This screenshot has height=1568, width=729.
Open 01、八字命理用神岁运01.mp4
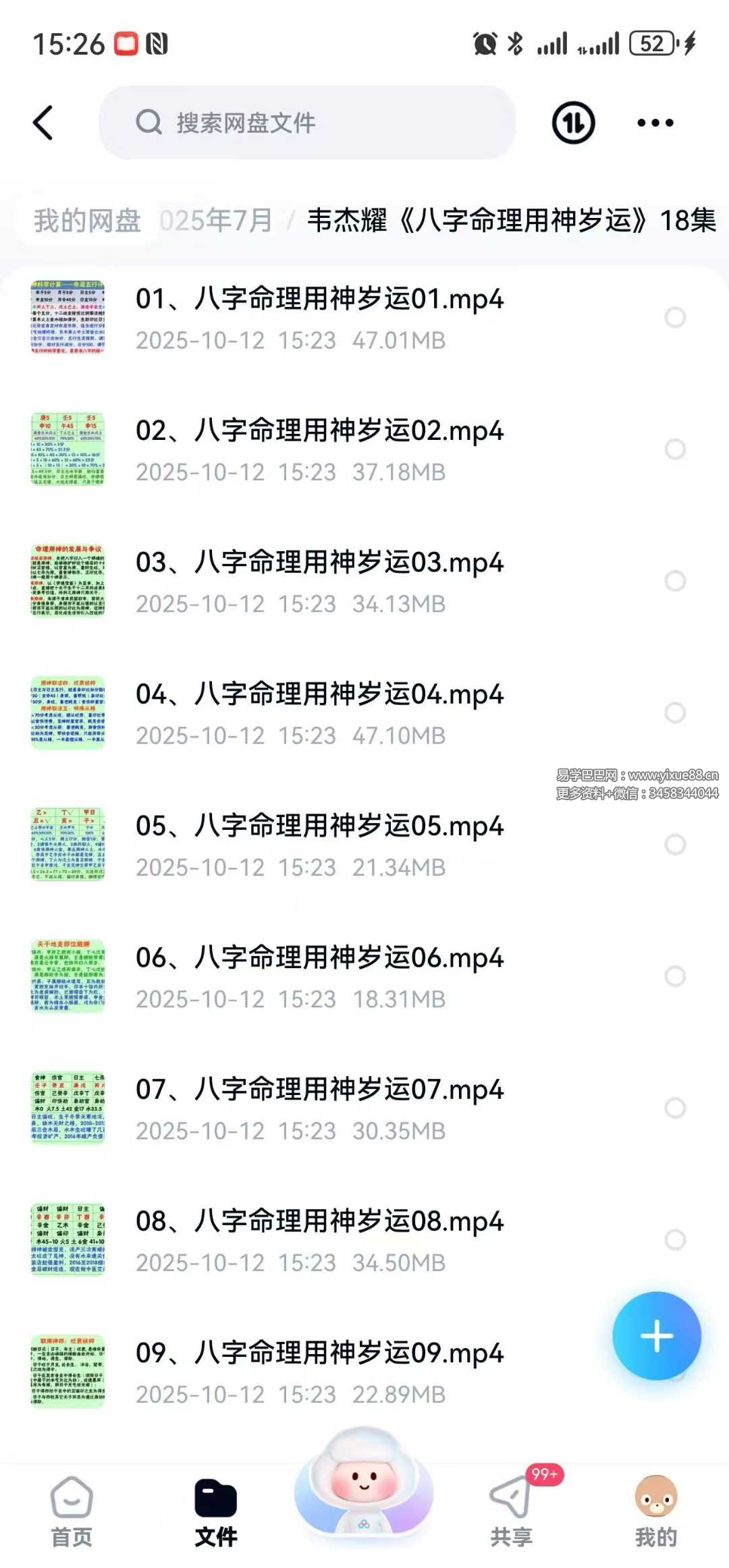pos(319,299)
